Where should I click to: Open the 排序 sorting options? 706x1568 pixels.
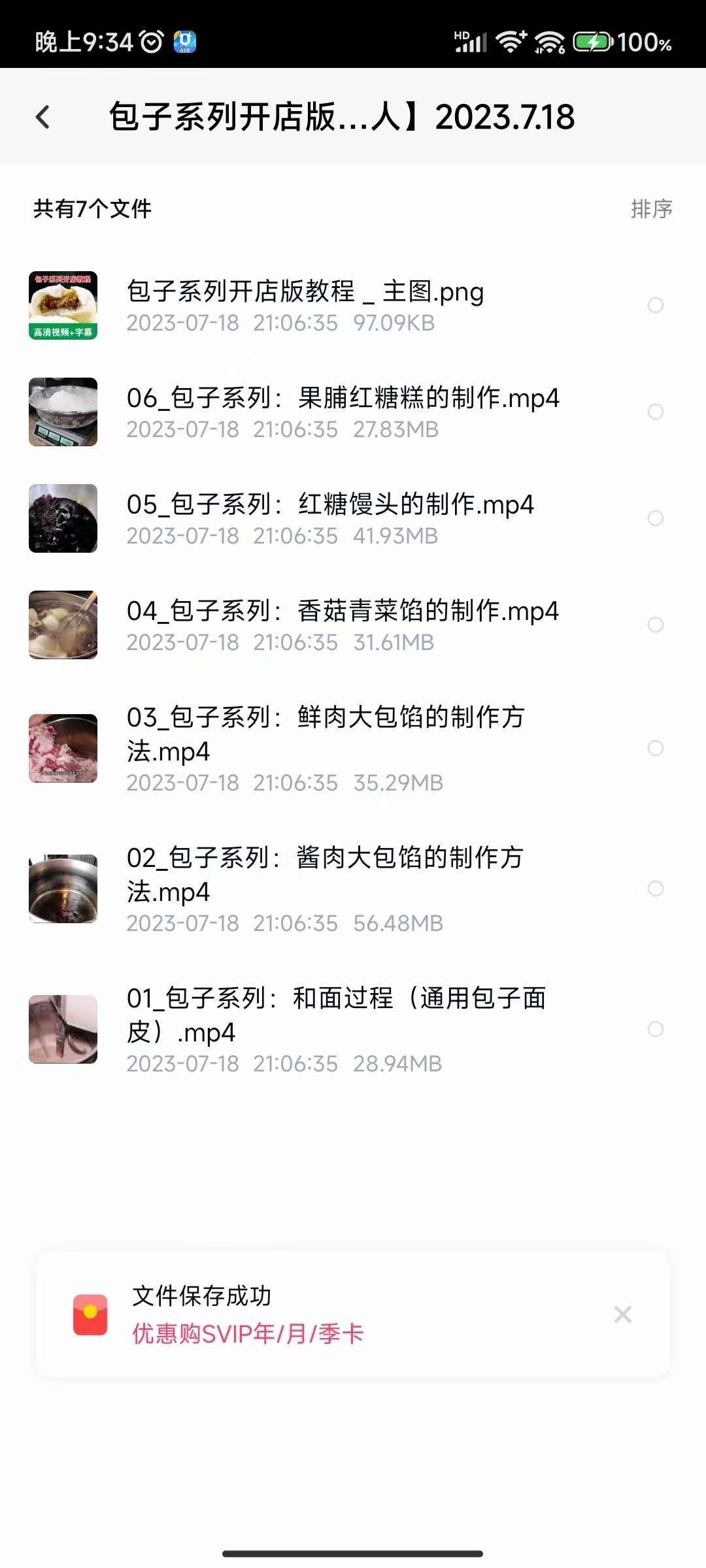pos(650,210)
